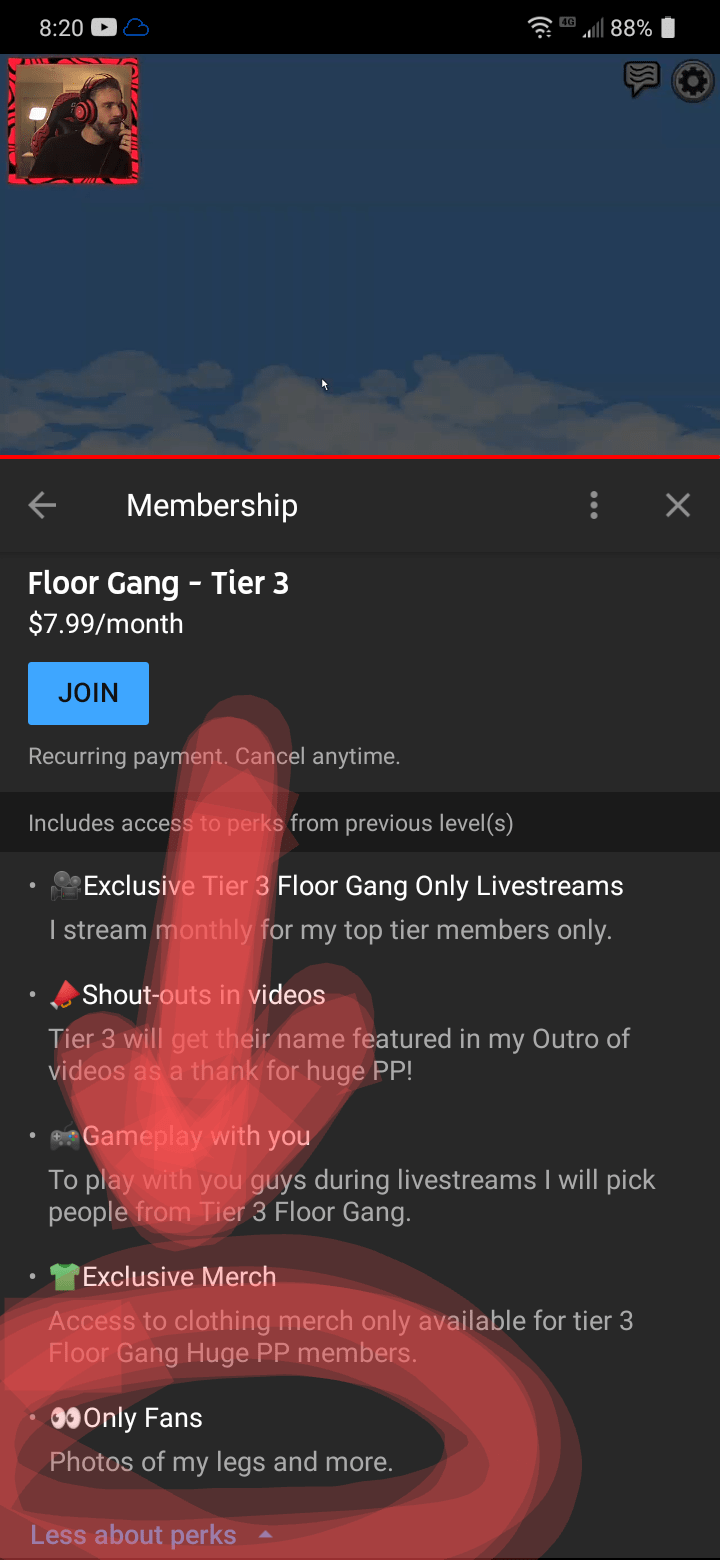720x1560 pixels.
Task: Click the Less about perks link
Action: tap(132, 1533)
